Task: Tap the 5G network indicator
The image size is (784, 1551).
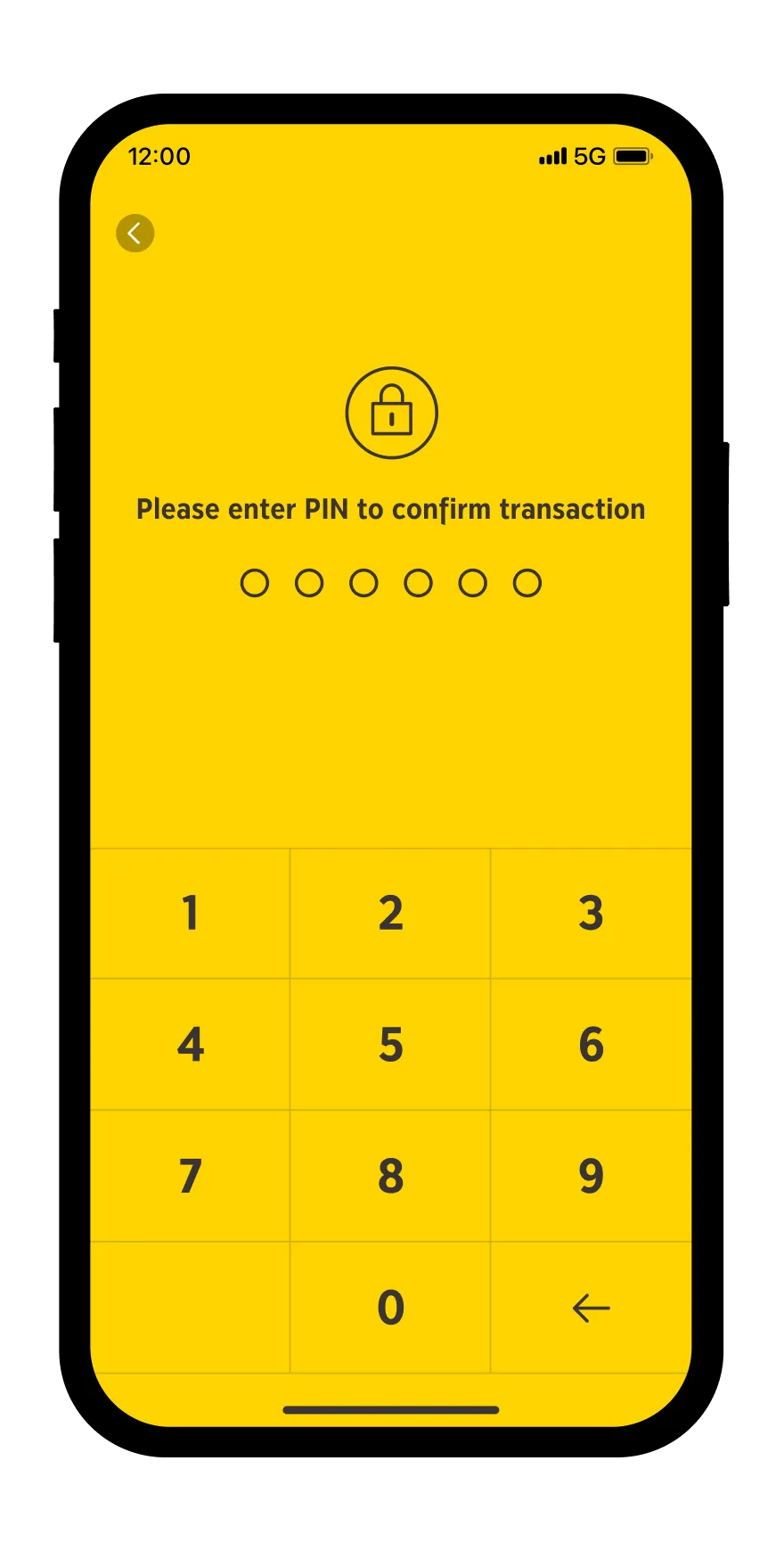Action: tap(588, 156)
